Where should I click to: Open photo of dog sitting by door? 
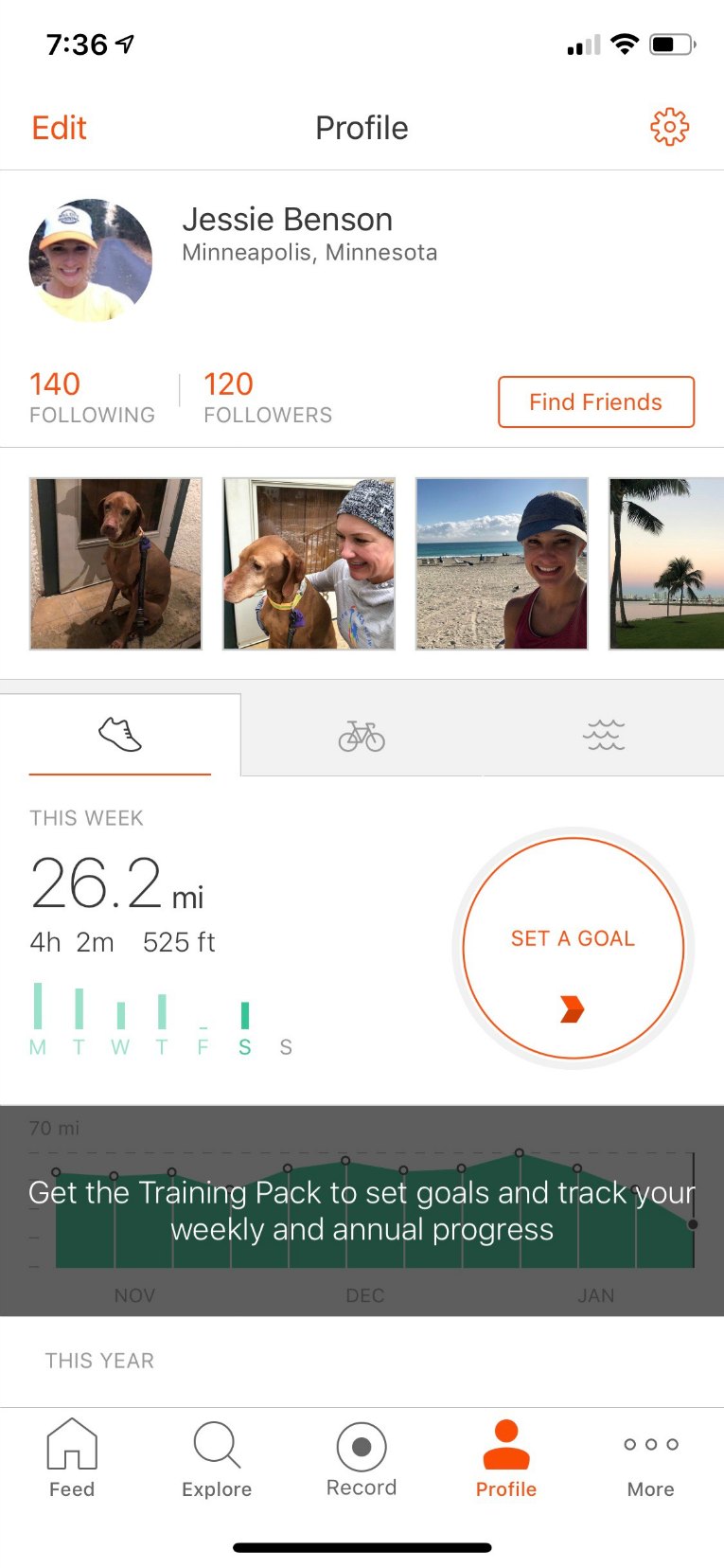[x=115, y=563]
